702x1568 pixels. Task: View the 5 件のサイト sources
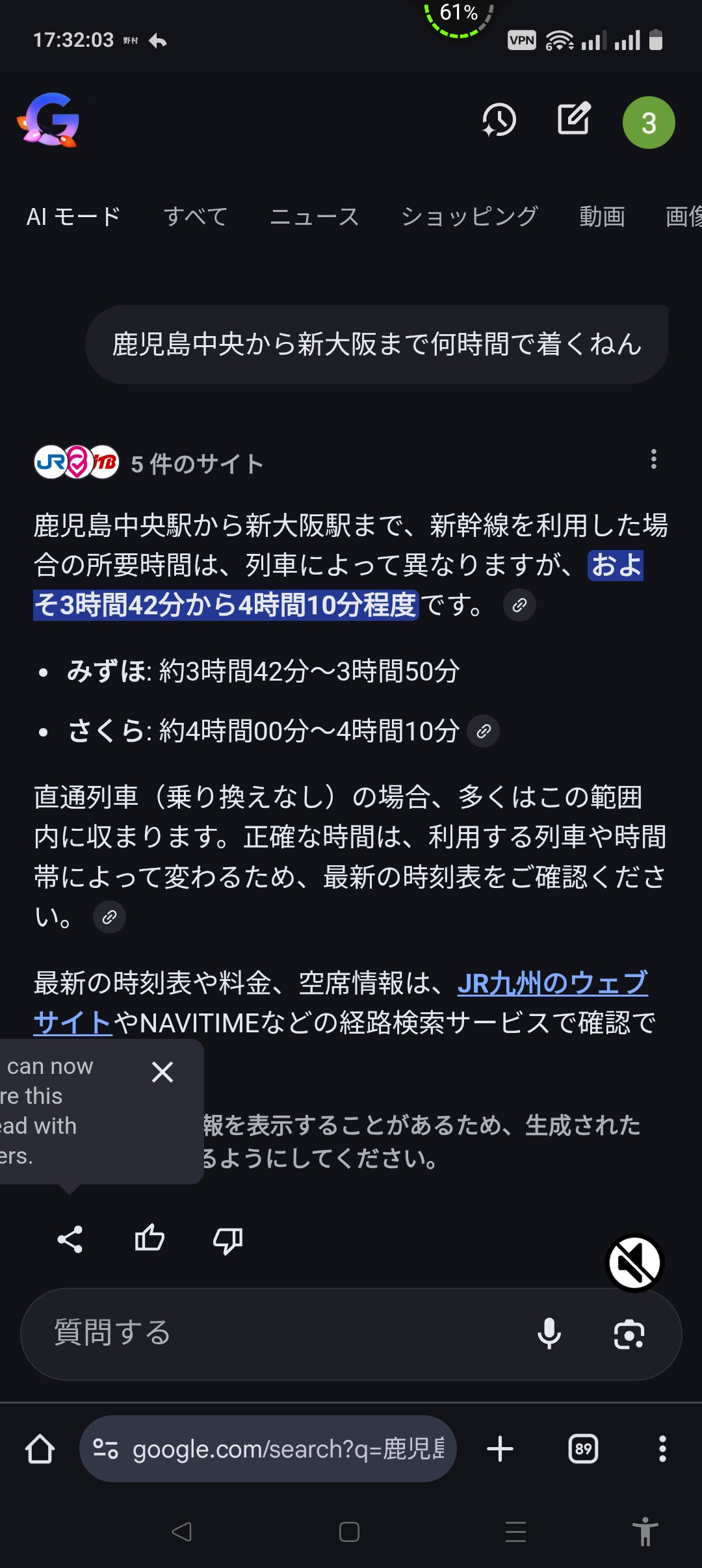[x=149, y=463]
